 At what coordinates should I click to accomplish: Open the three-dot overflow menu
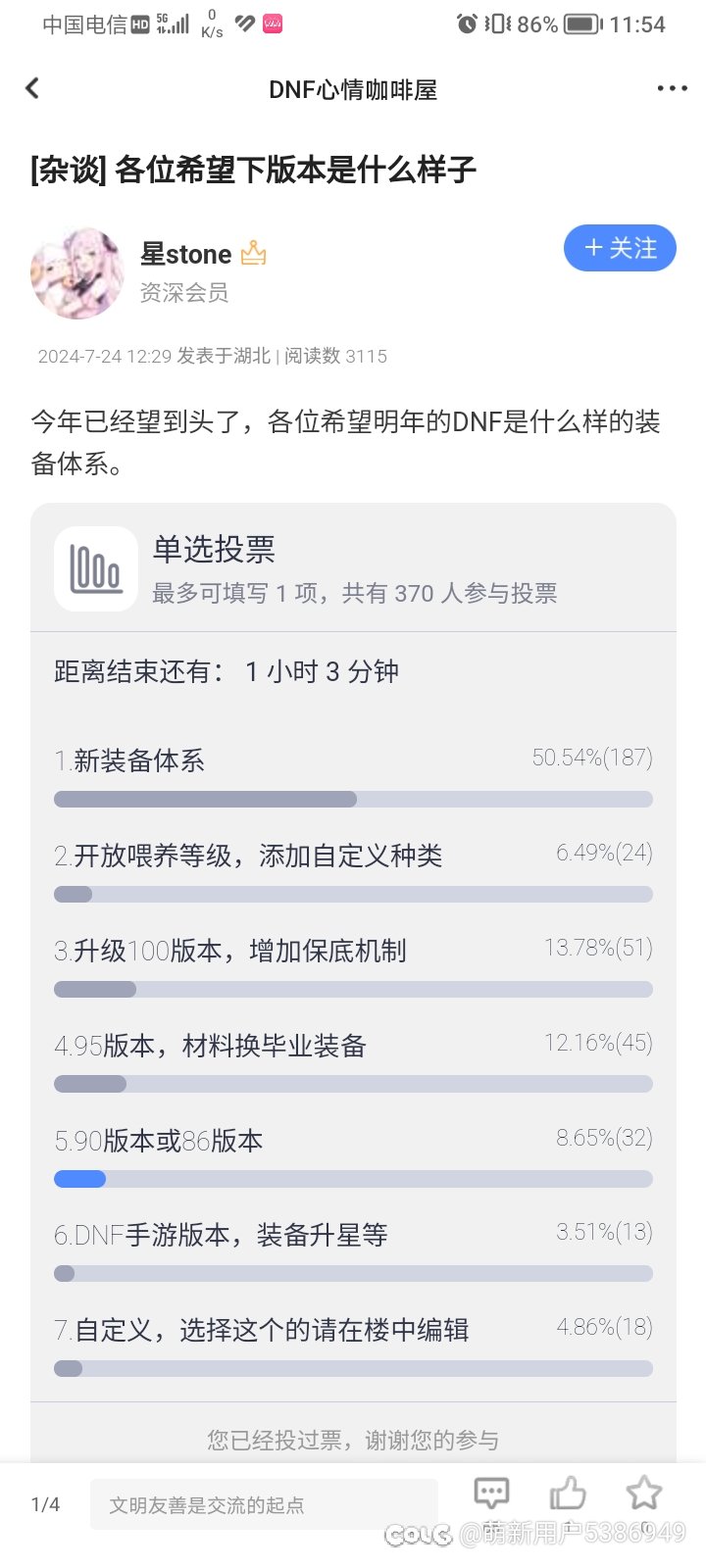[672, 88]
